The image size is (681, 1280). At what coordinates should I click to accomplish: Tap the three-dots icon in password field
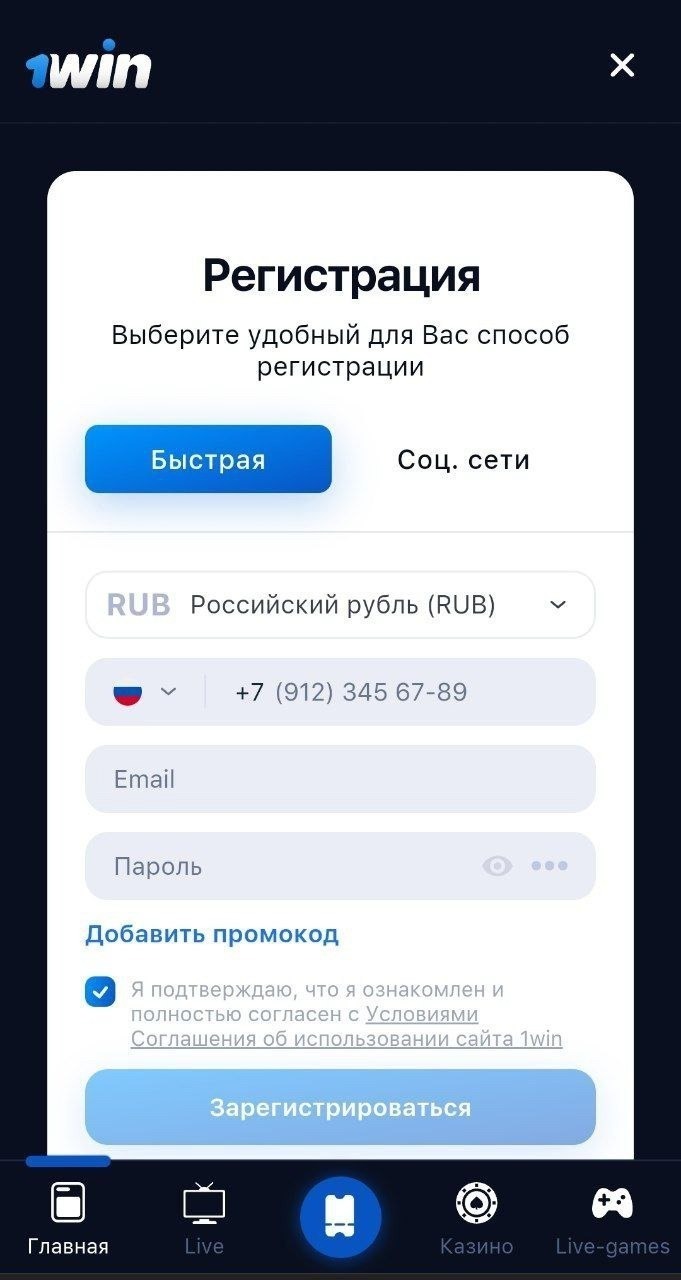549,866
